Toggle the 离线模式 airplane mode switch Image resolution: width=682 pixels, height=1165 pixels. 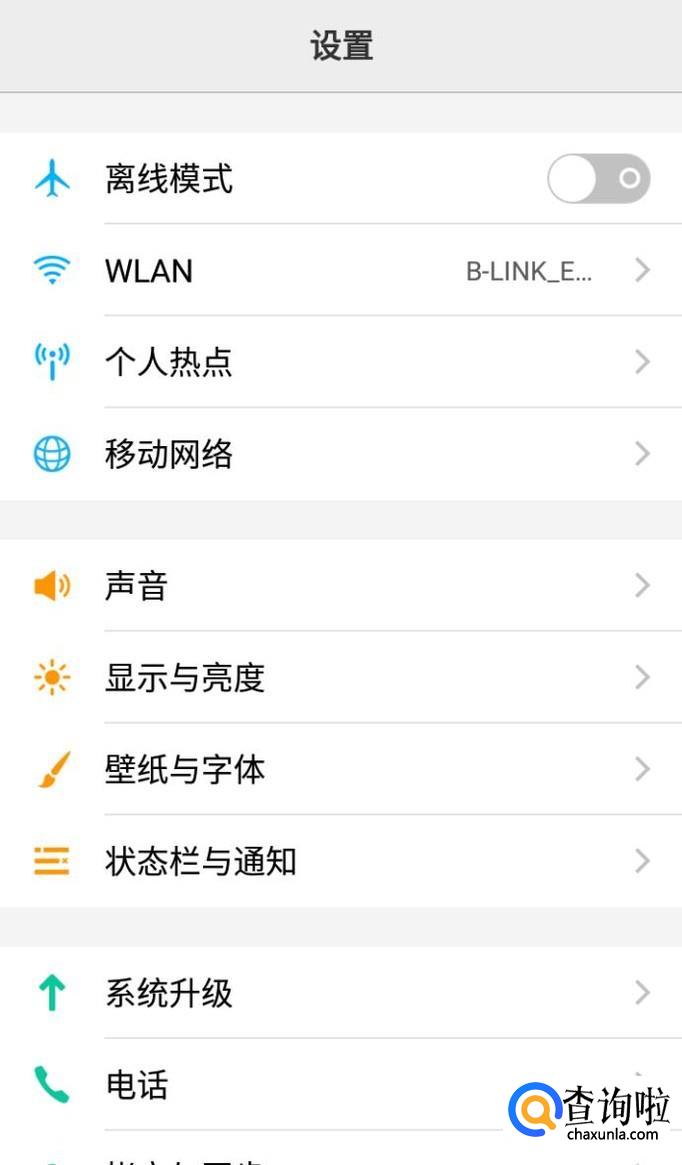(598, 179)
